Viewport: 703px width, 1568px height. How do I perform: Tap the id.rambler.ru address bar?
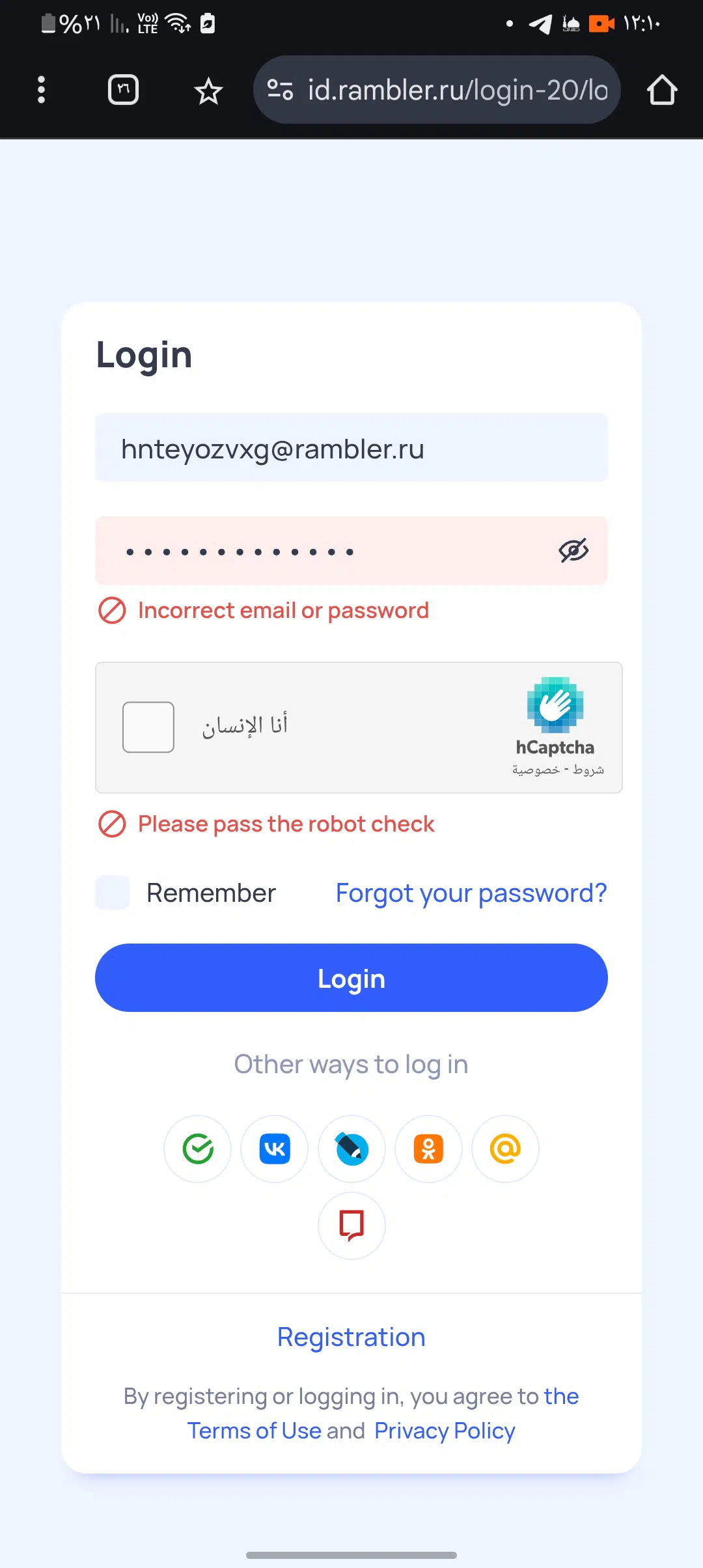click(437, 90)
